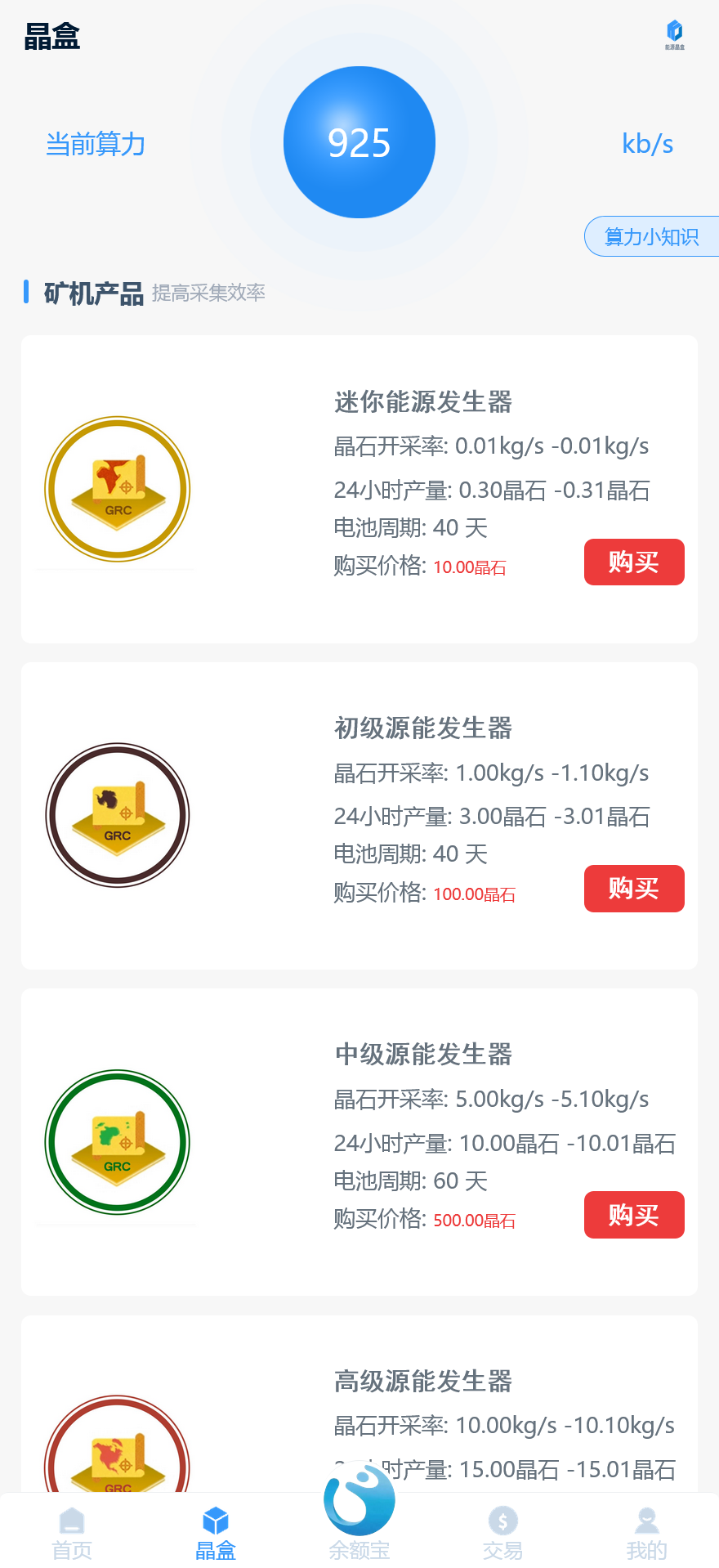Click the 能源晶盒 logo at top right
Viewport: 719px width, 1568px height.
point(673,29)
